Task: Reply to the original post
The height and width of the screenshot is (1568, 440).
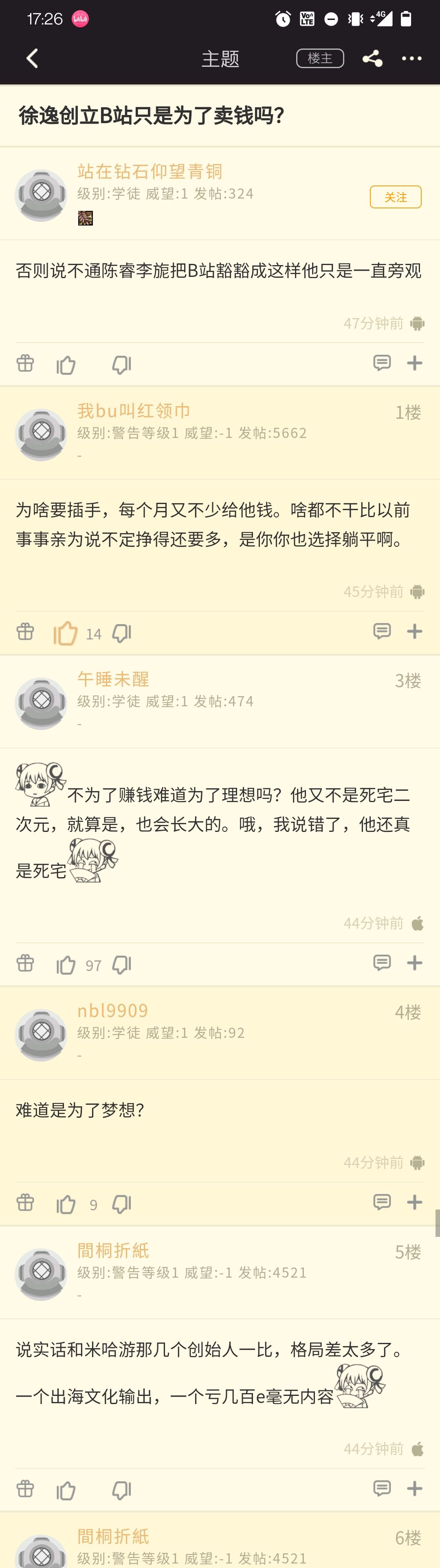Action: (382, 363)
